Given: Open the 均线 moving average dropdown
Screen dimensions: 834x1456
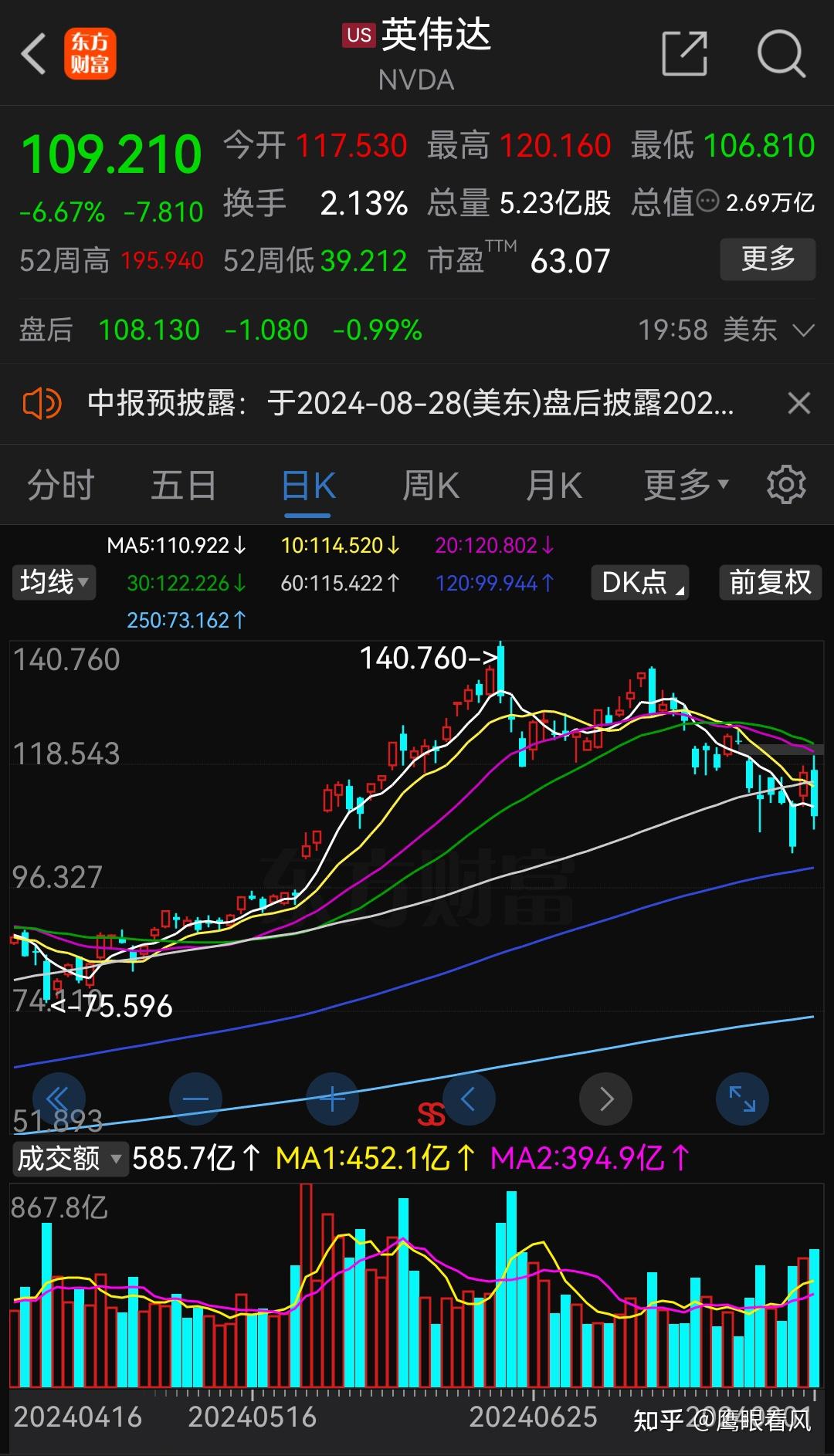Looking at the screenshot, I should click(53, 583).
